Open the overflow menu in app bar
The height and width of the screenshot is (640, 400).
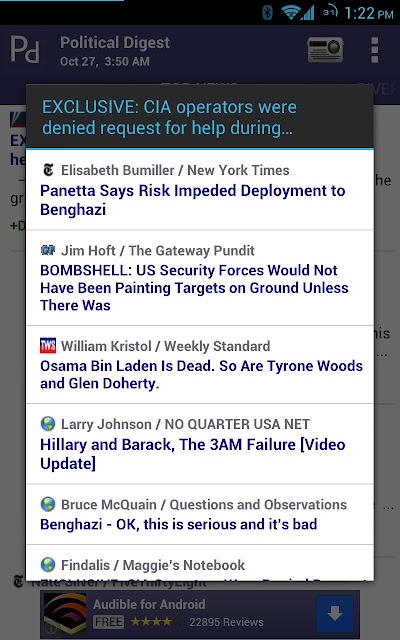(x=374, y=50)
